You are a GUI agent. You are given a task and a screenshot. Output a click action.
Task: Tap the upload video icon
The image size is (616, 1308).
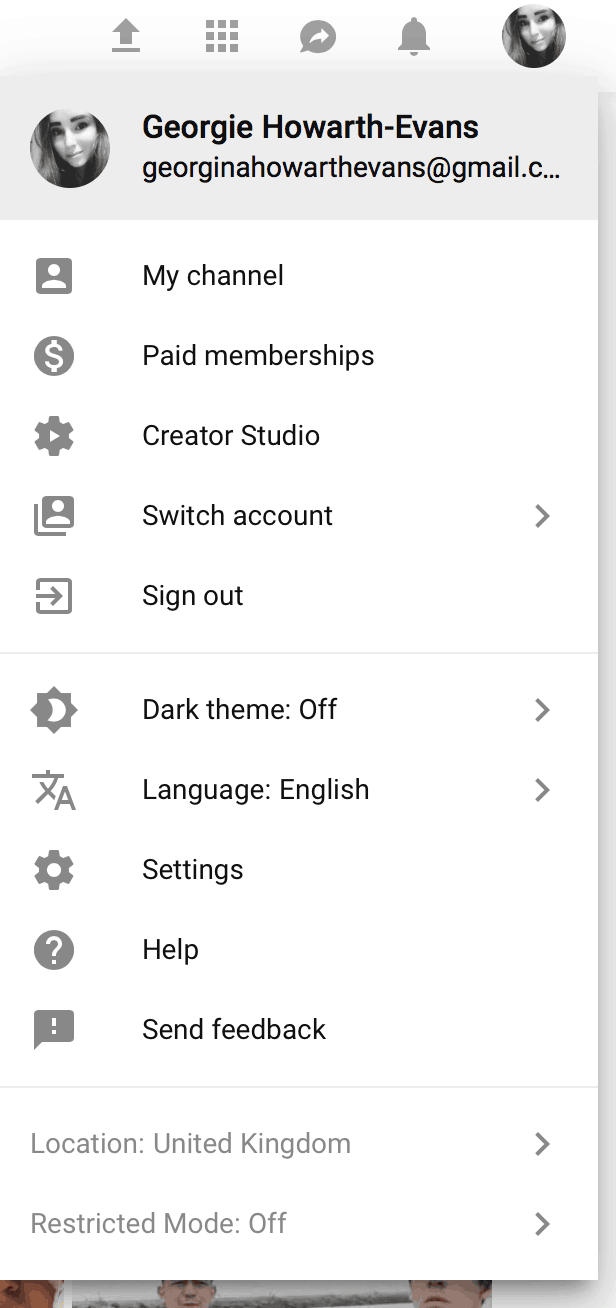[126, 37]
